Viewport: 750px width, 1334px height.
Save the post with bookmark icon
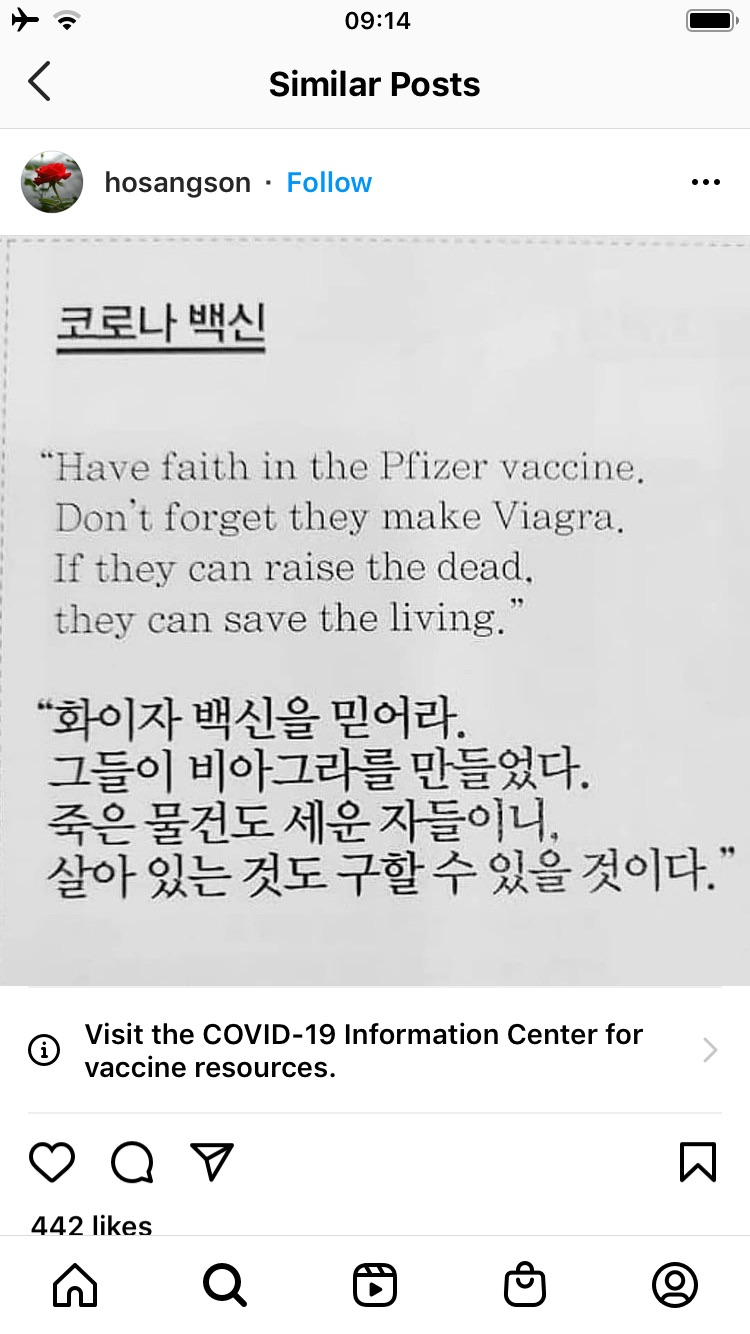click(697, 1162)
